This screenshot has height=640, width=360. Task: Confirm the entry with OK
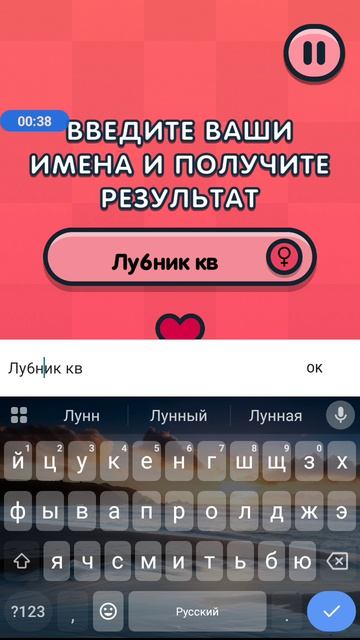[x=314, y=368]
